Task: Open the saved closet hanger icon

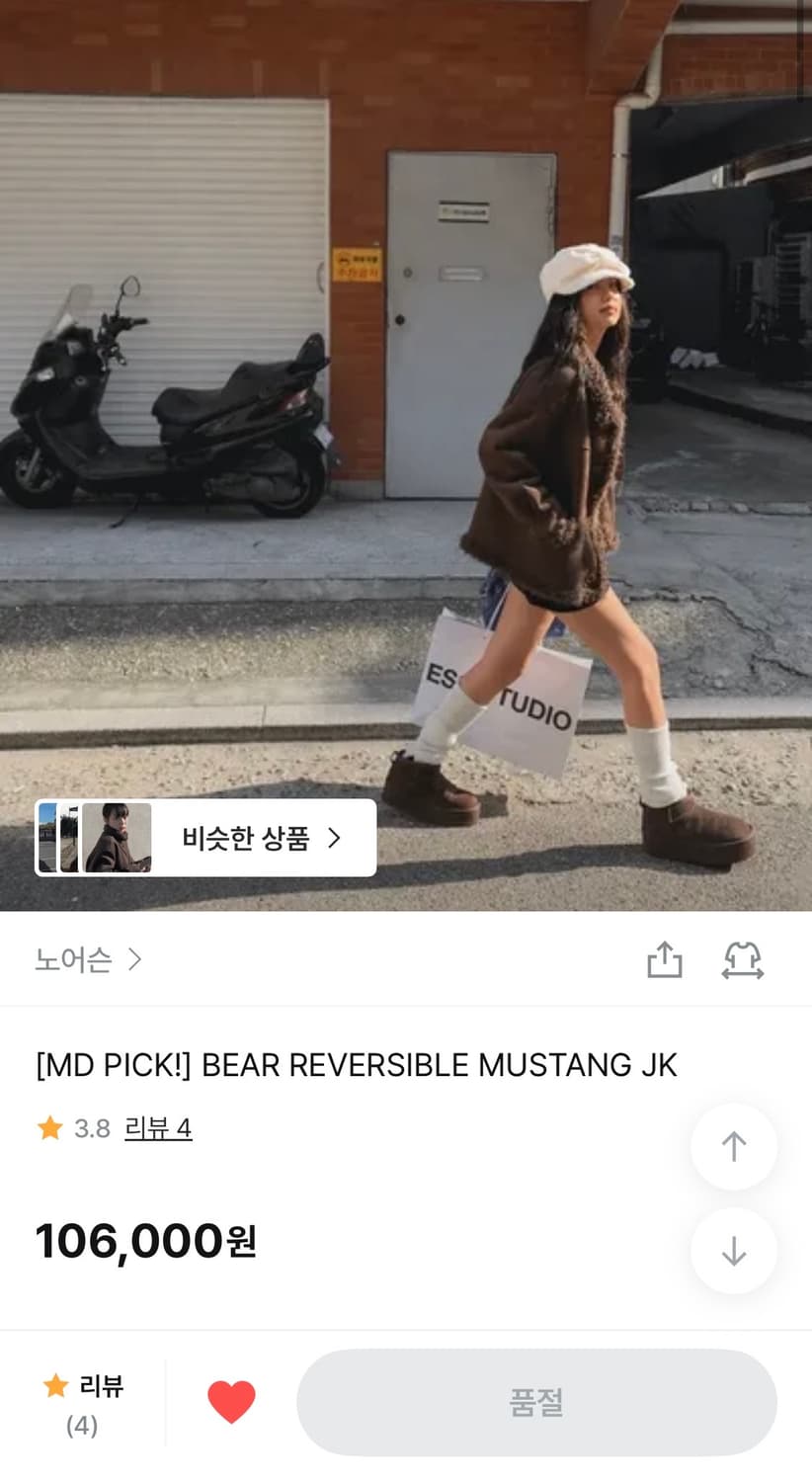Action: pos(742,959)
